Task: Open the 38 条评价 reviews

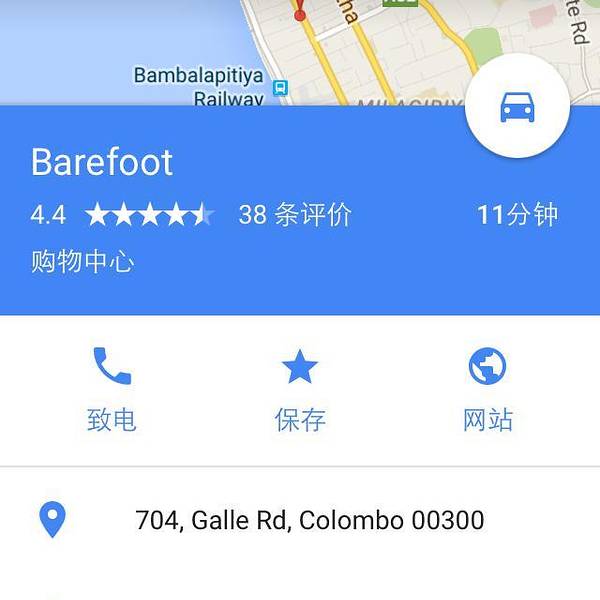Action: point(295,214)
